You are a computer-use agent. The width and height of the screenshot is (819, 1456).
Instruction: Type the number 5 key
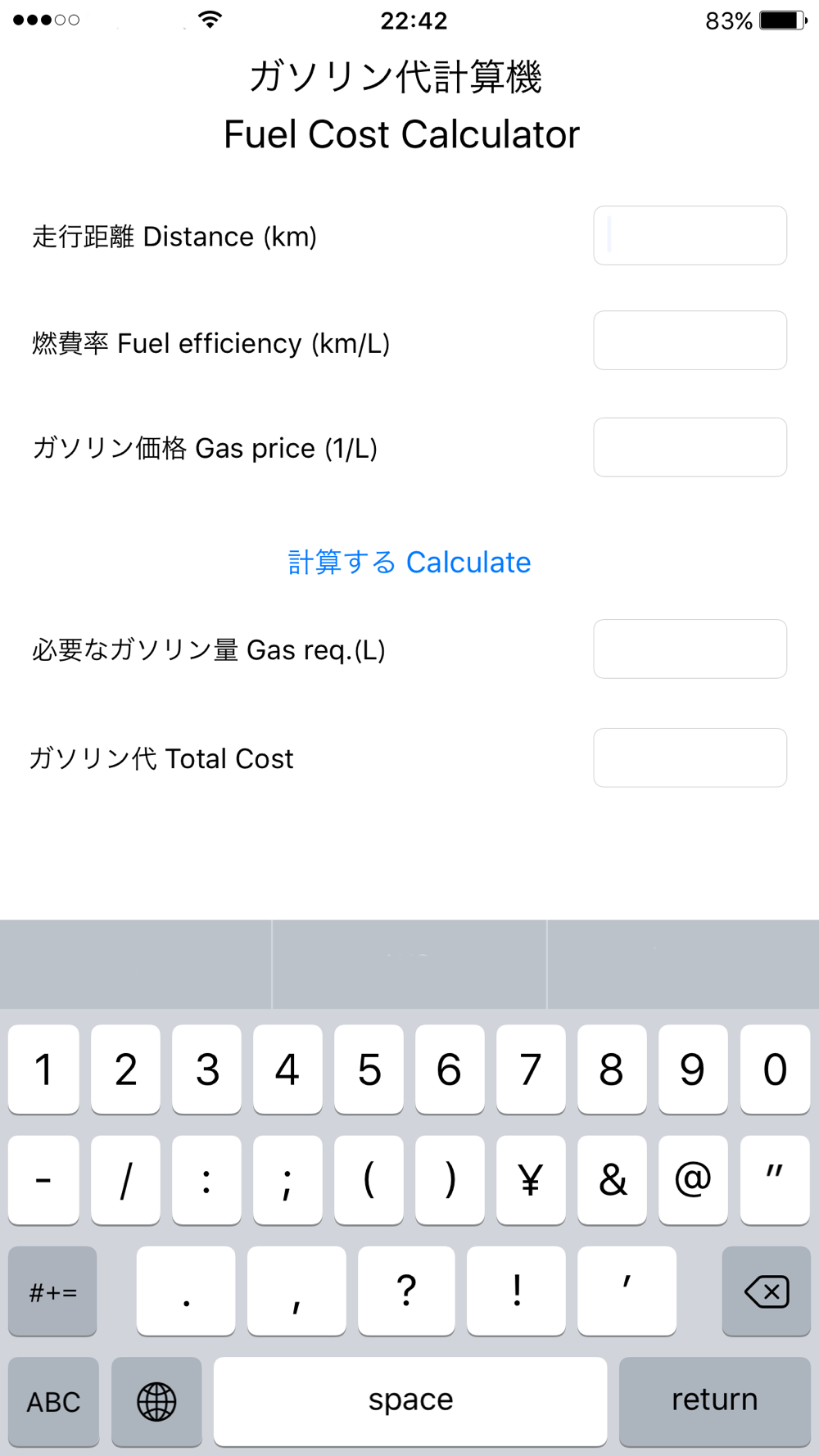coord(369,1069)
